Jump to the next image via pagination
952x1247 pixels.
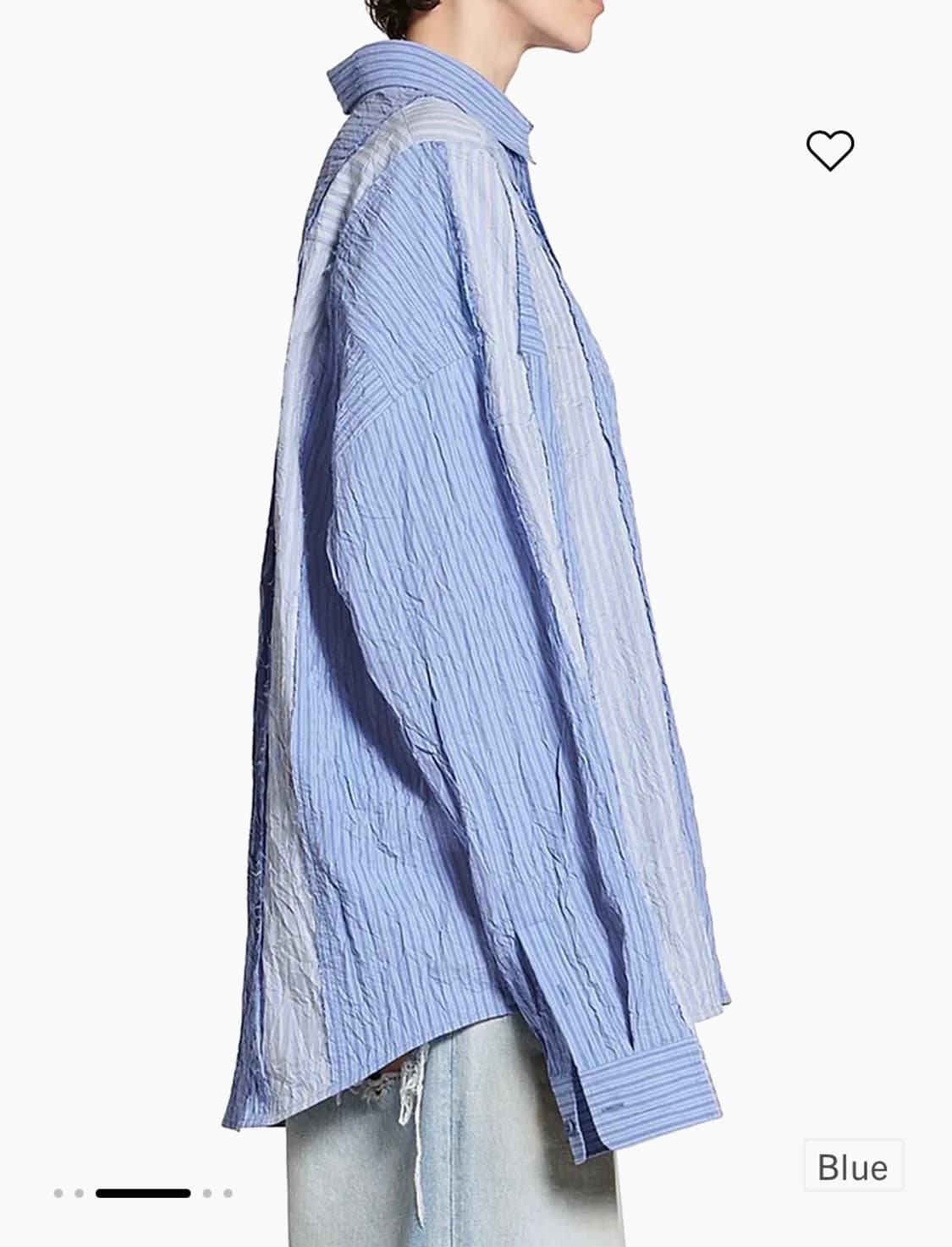207,1194
